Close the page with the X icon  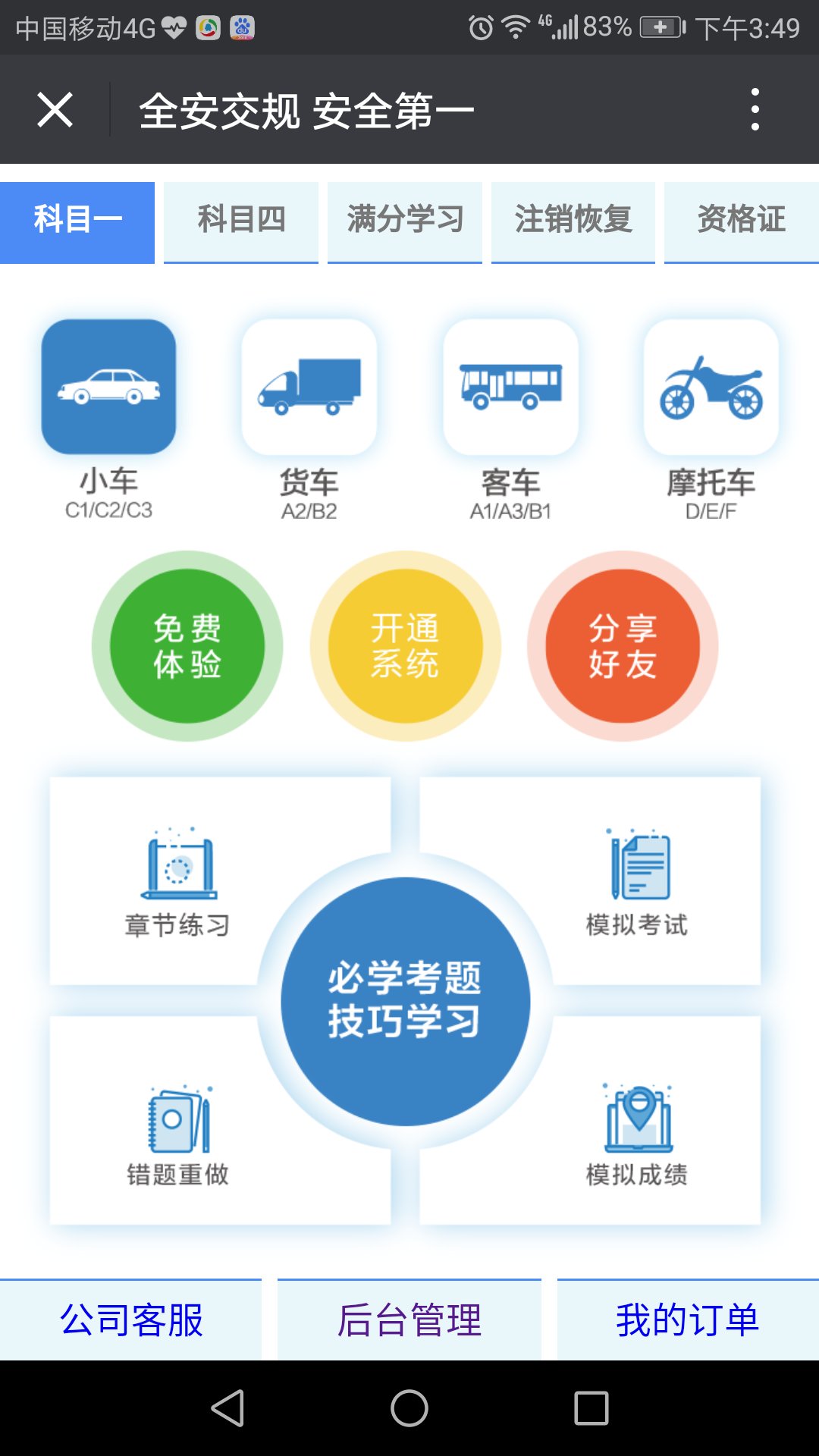pos(55,110)
